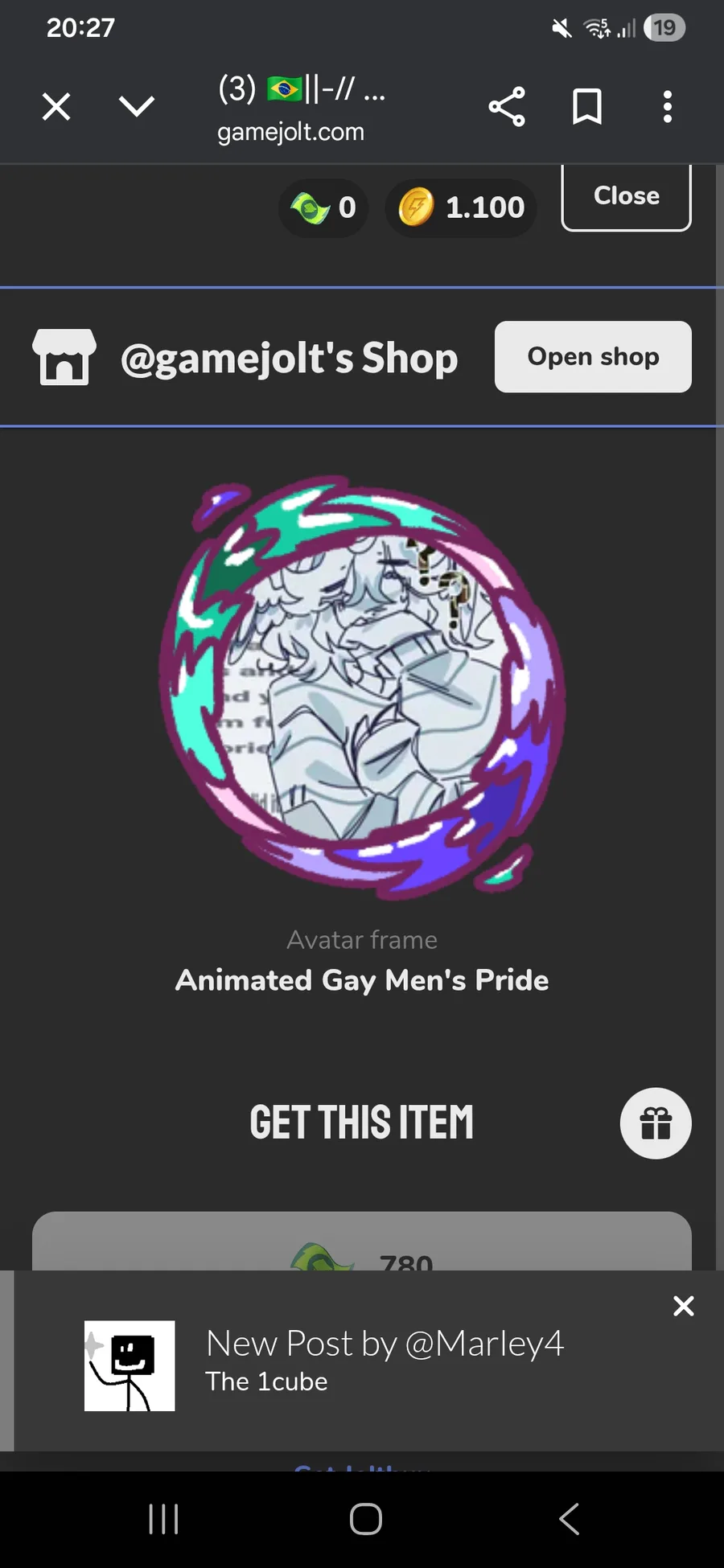
Task: Minimize tab with the down chevron
Action: (x=136, y=106)
